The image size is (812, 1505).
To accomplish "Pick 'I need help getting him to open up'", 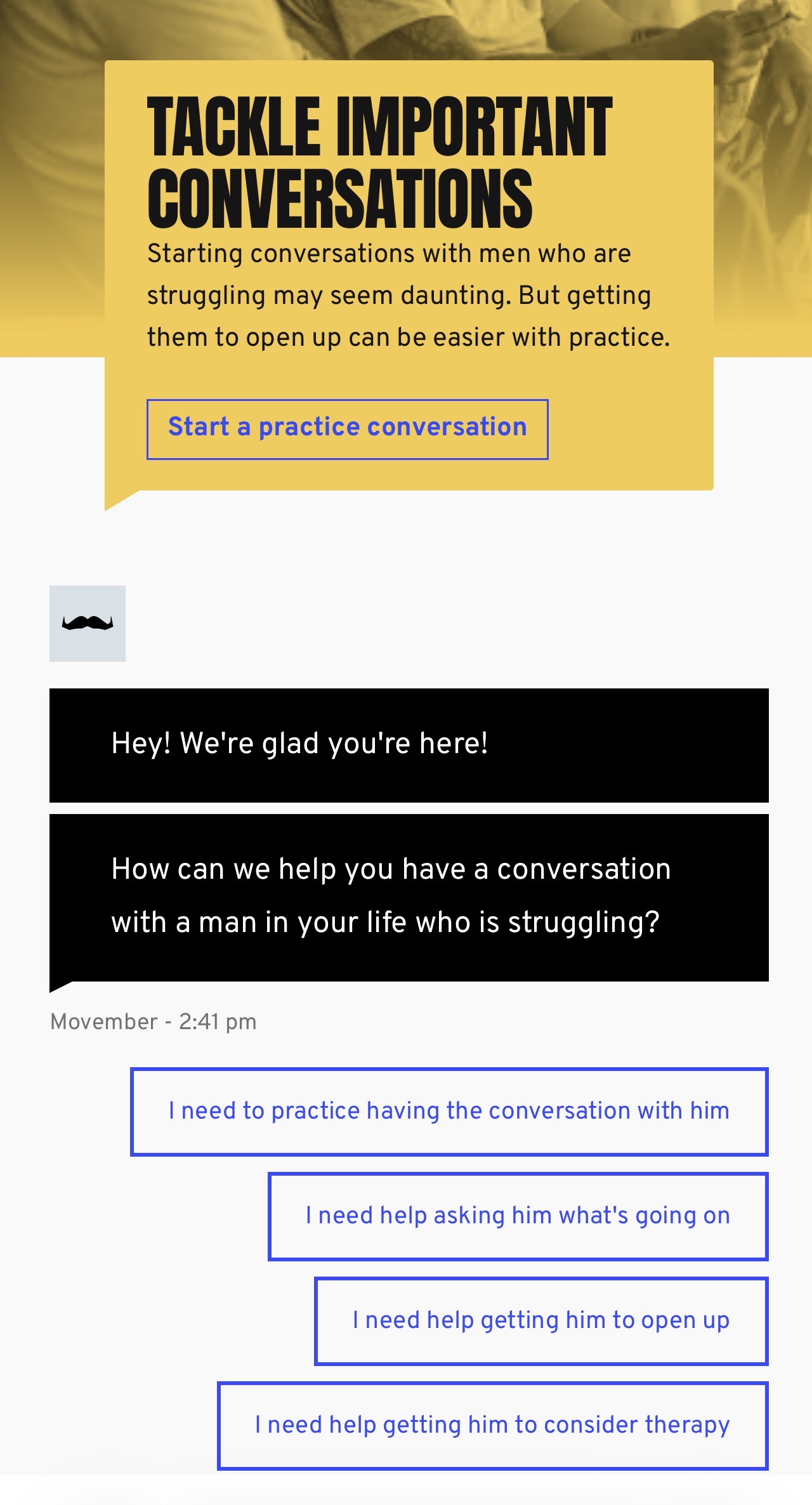I will 541,1321.
